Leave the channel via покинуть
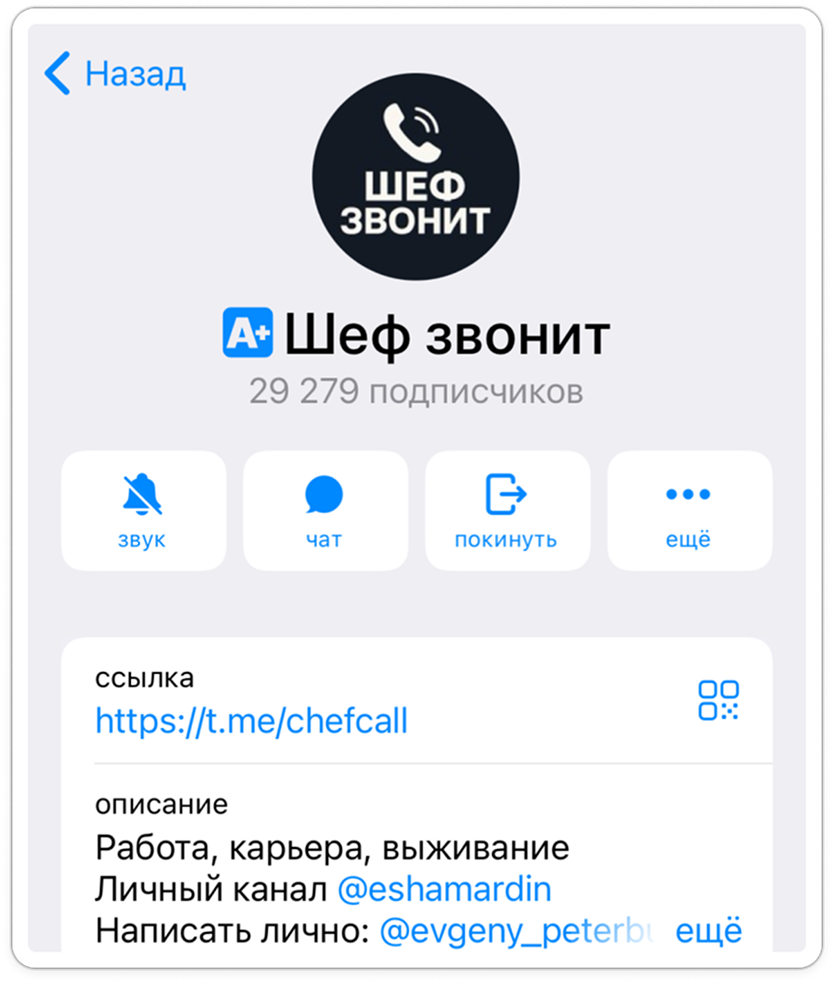The image size is (834, 984). point(506,511)
